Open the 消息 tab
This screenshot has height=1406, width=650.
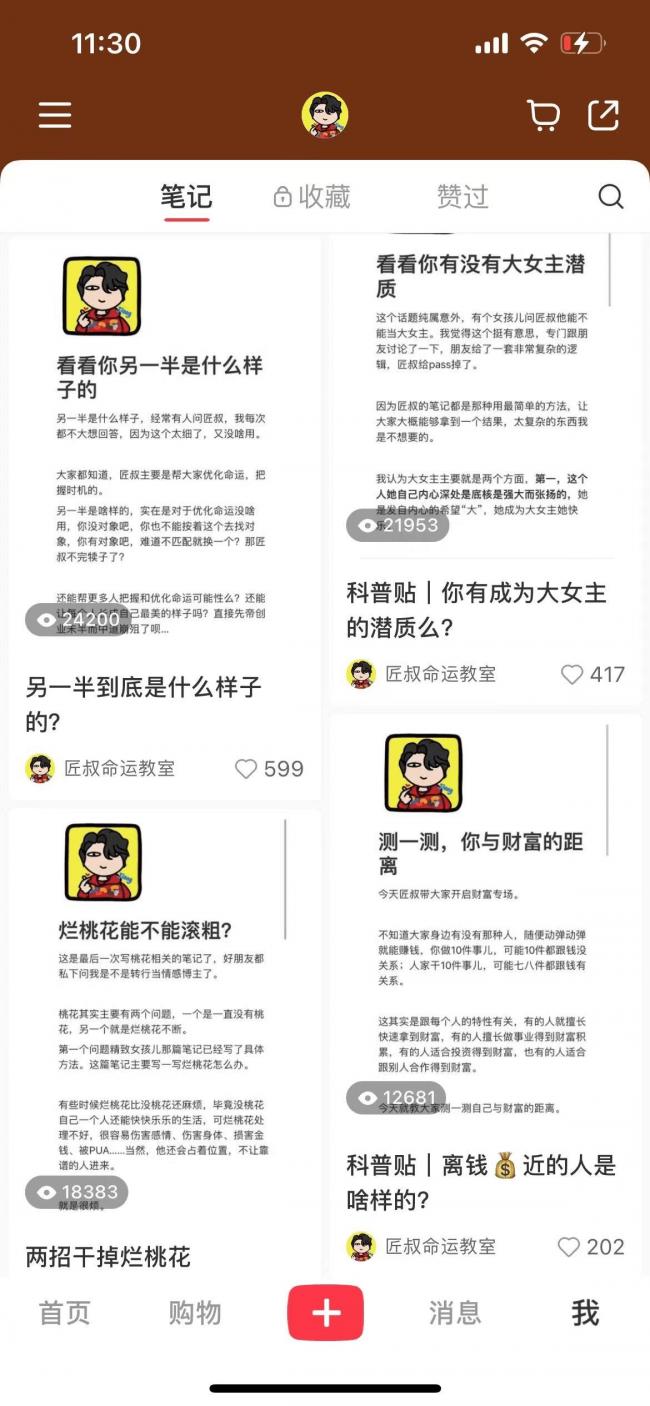point(455,1313)
